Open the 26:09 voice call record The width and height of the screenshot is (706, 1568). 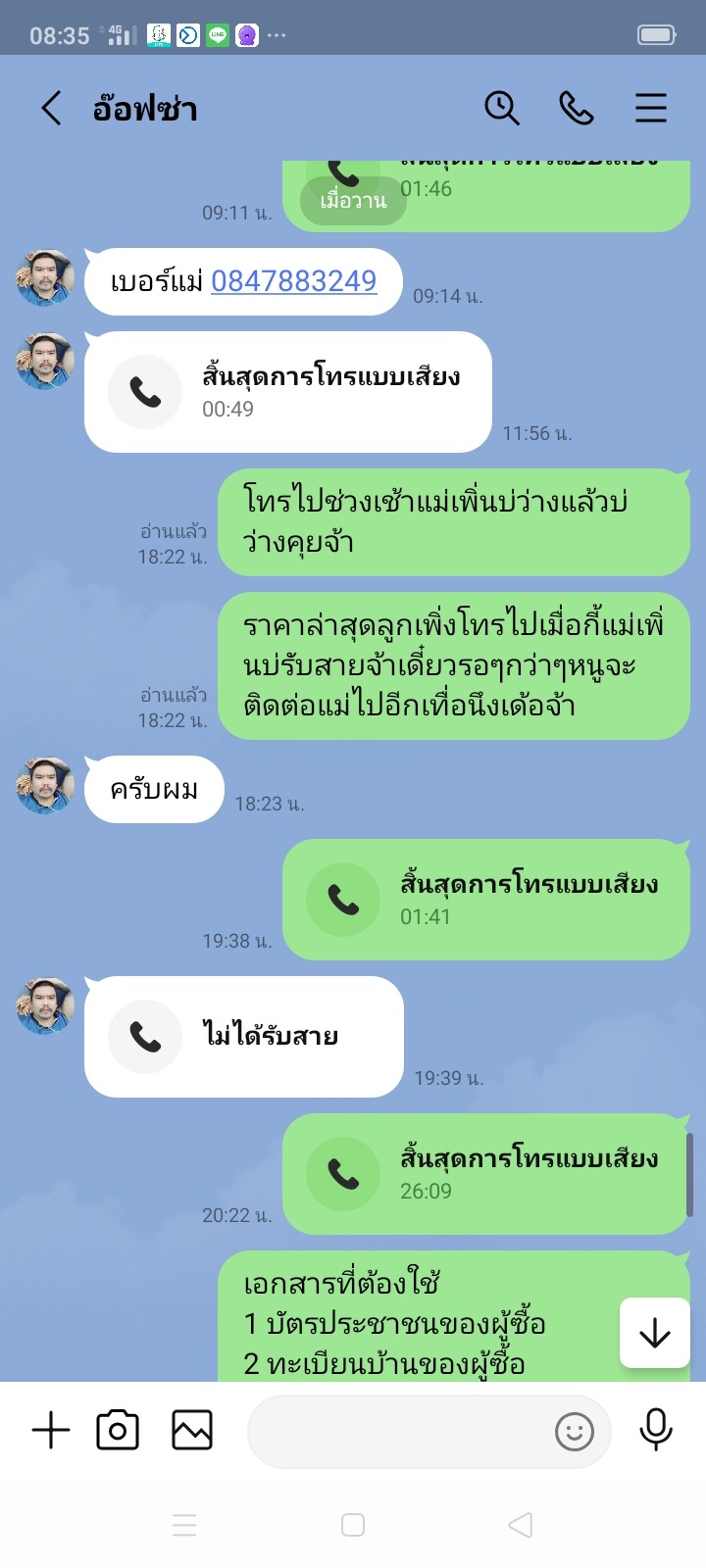tap(486, 1174)
